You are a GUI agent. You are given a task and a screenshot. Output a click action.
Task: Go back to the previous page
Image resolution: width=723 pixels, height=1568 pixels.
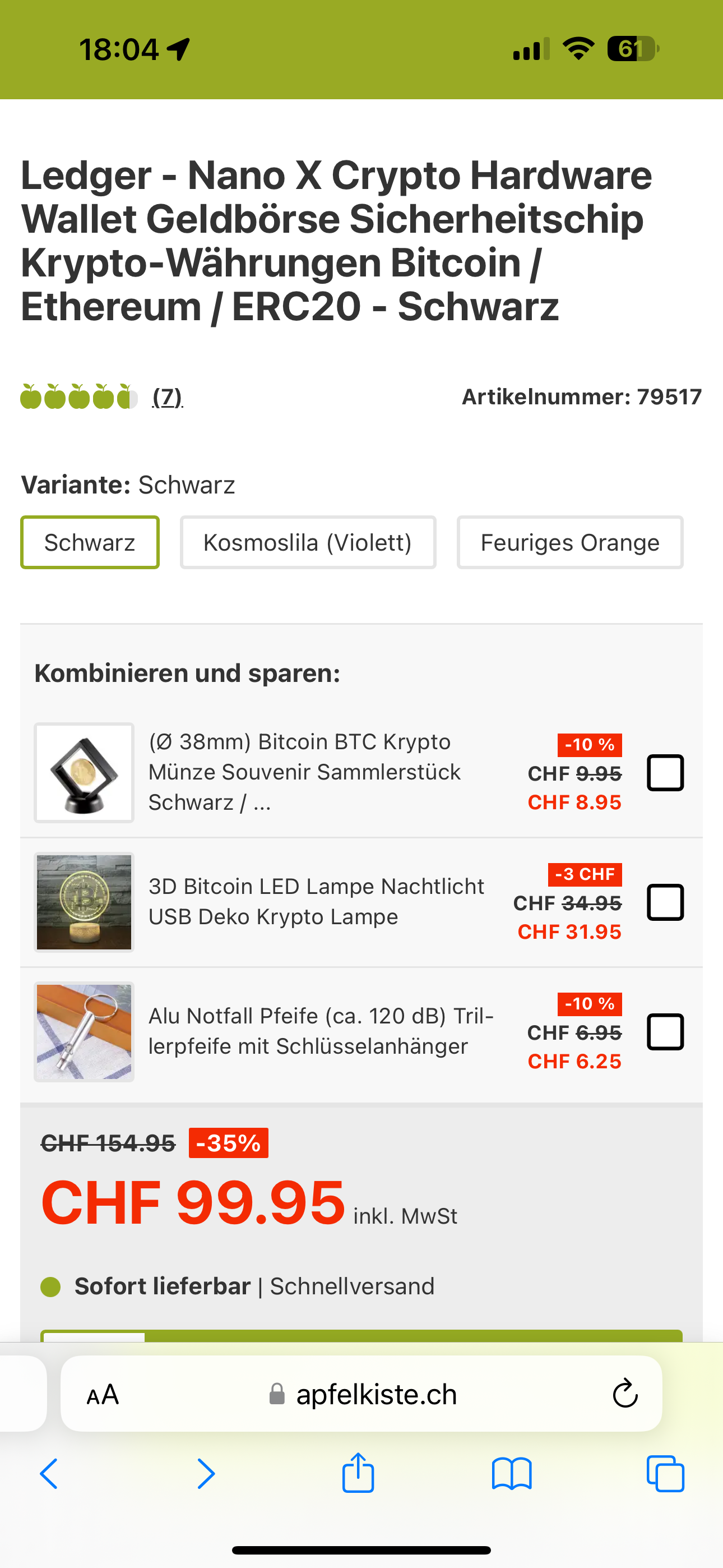pos(49,1474)
